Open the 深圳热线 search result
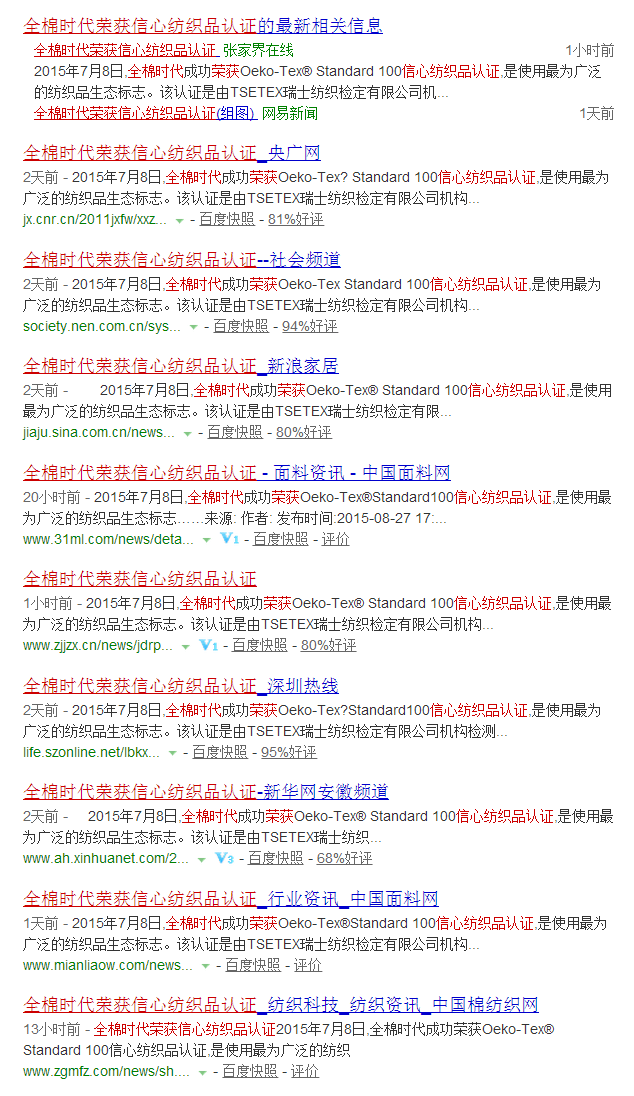 [x=181, y=686]
